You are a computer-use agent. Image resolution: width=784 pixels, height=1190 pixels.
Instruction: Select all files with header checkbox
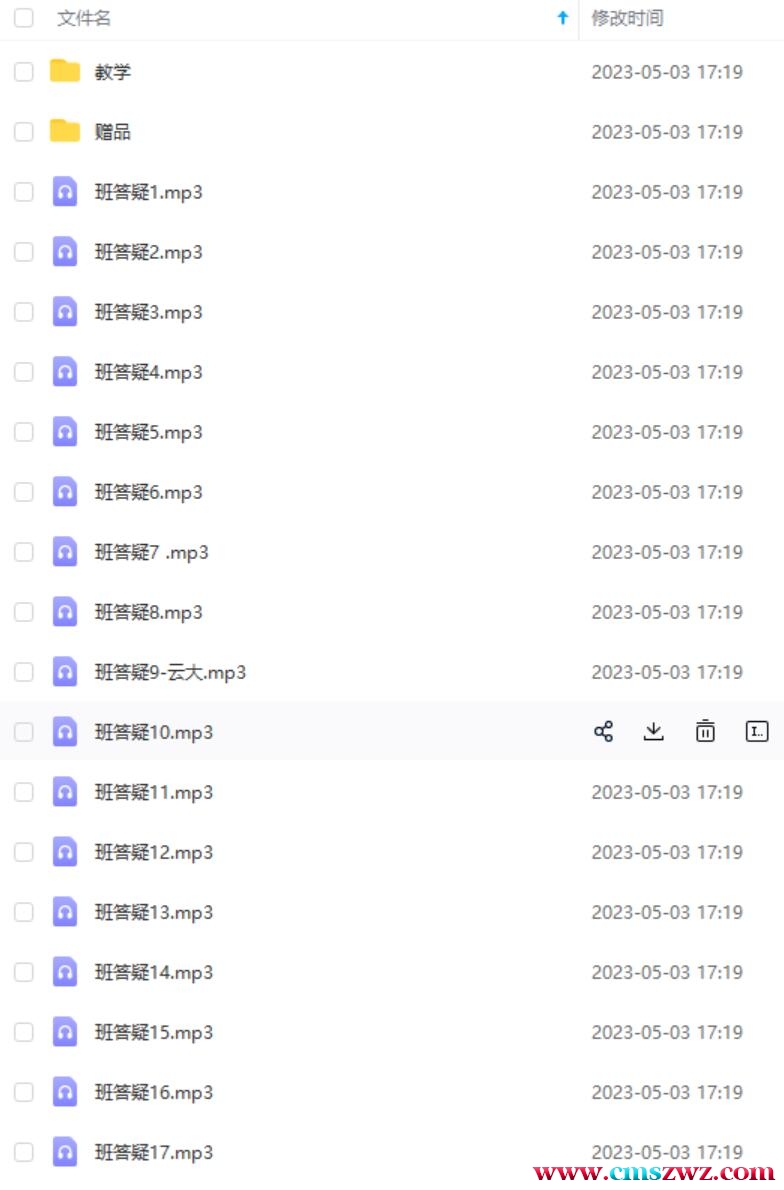24,18
